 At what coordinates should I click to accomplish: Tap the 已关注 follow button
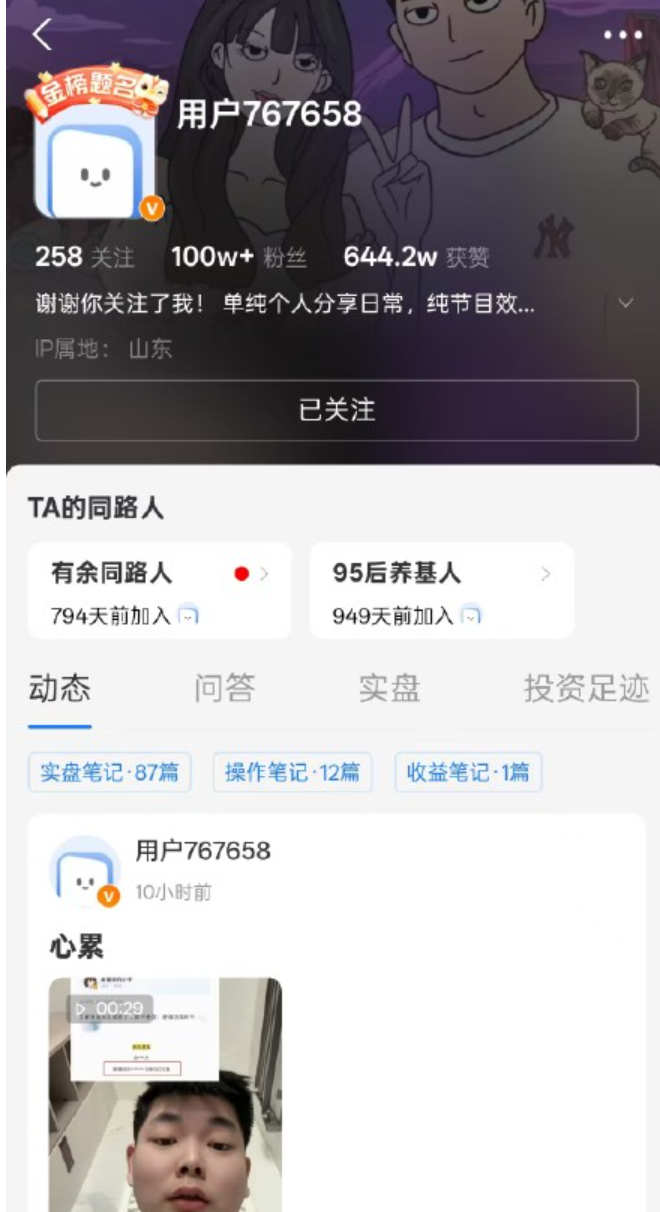point(337,410)
